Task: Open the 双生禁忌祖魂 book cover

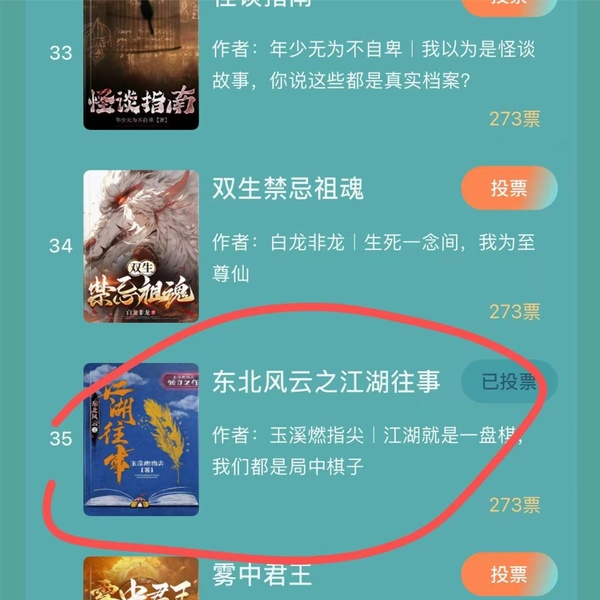Action: coord(140,246)
